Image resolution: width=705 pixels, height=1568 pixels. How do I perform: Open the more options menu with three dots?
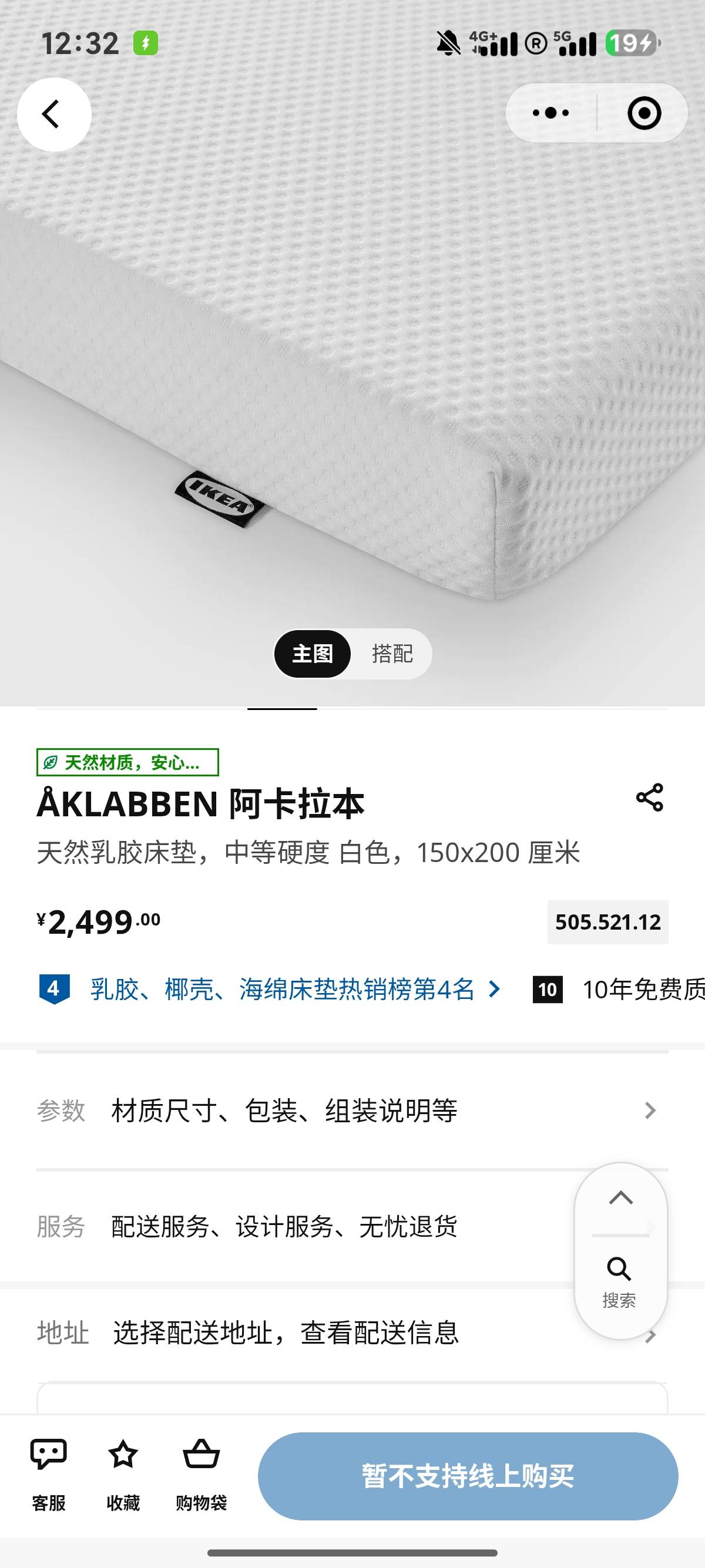pyautogui.click(x=550, y=113)
